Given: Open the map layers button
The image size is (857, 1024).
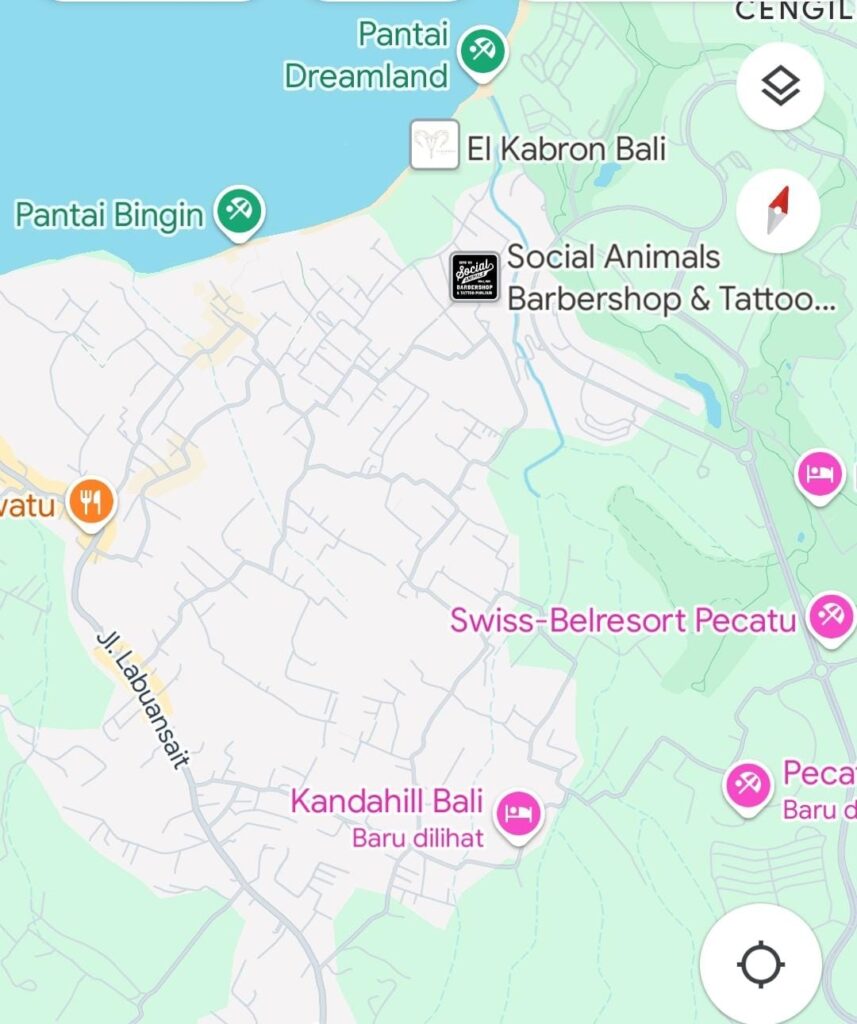Looking at the screenshot, I should click(x=780, y=87).
